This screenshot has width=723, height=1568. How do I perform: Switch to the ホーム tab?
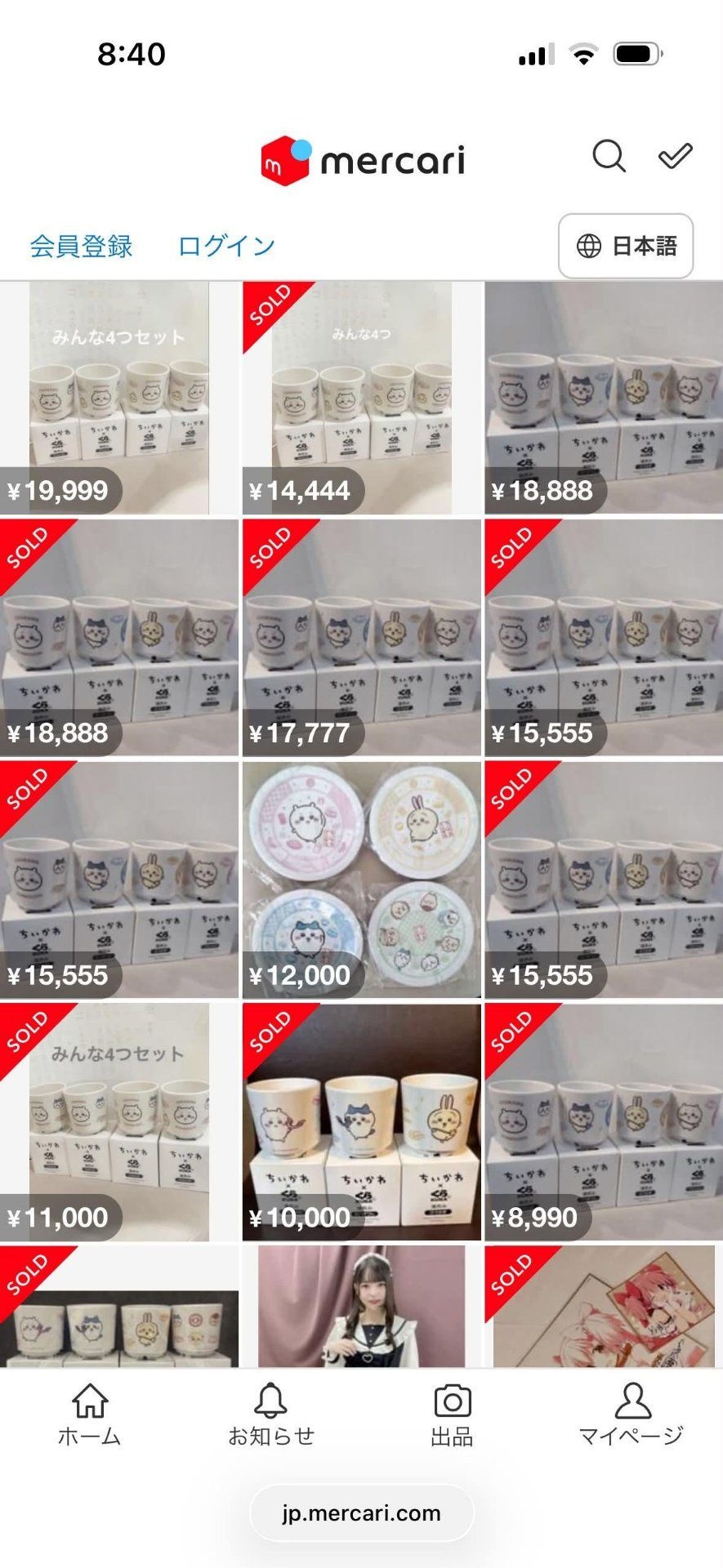coord(90,1414)
